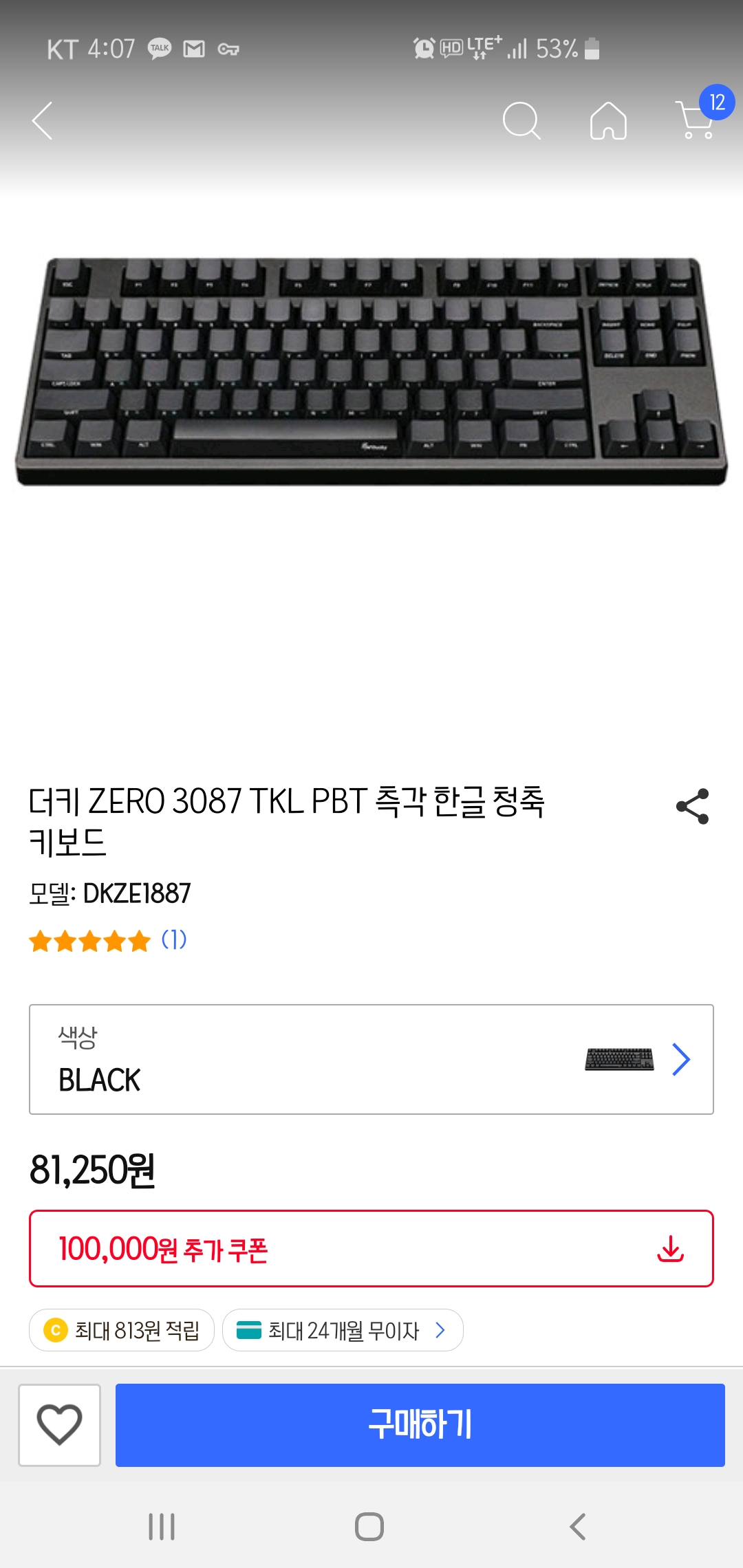Open the 최대 24개월 무이자 info
The image size is (743, 1568).
point(343,1330)
